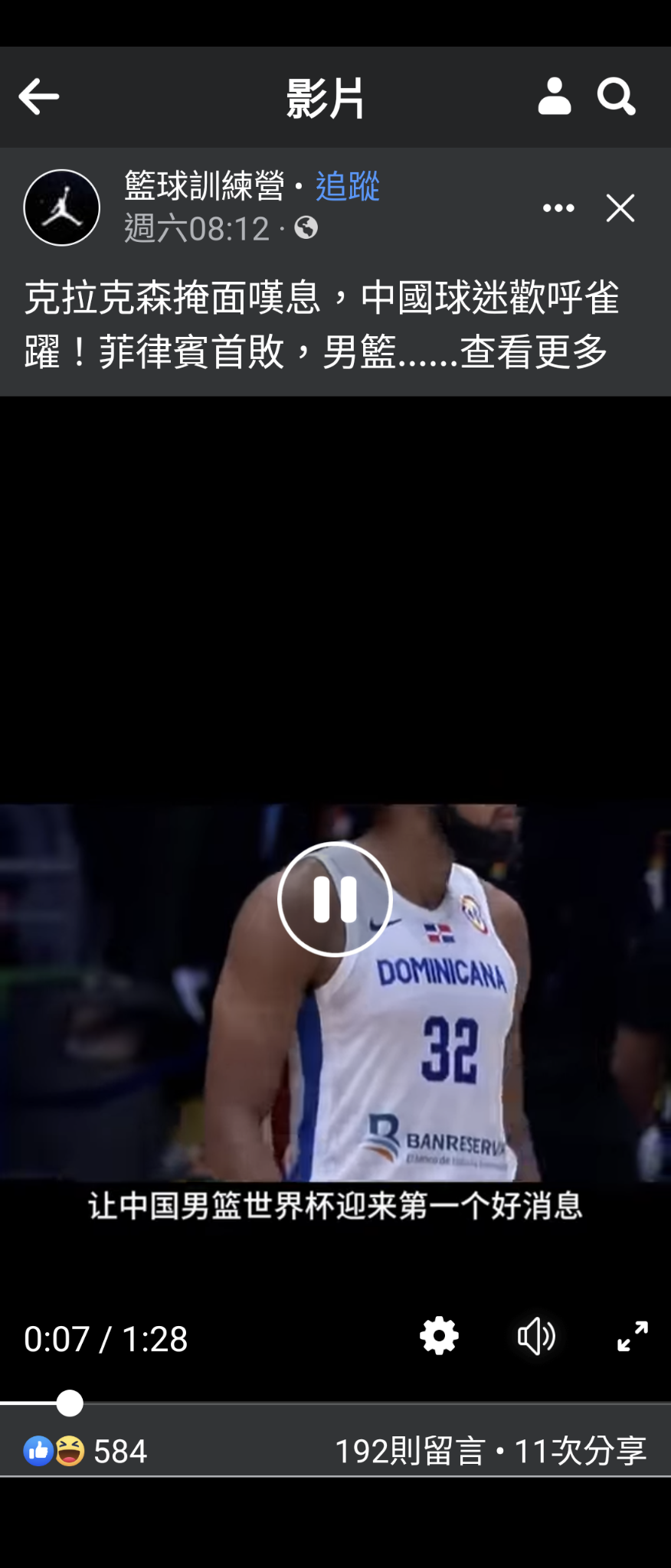Open video quality settings gear
This screenshot has width=671, height=1568.
[439, 1336]
